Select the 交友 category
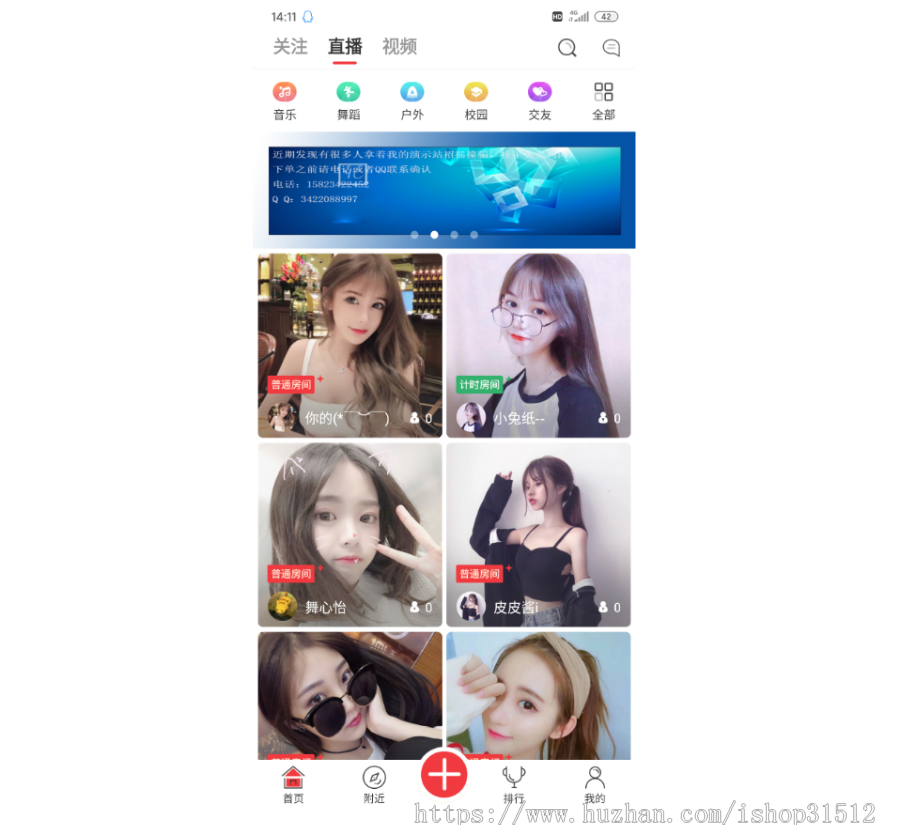Viewport: 900px width, 835px height. (540, 100)
